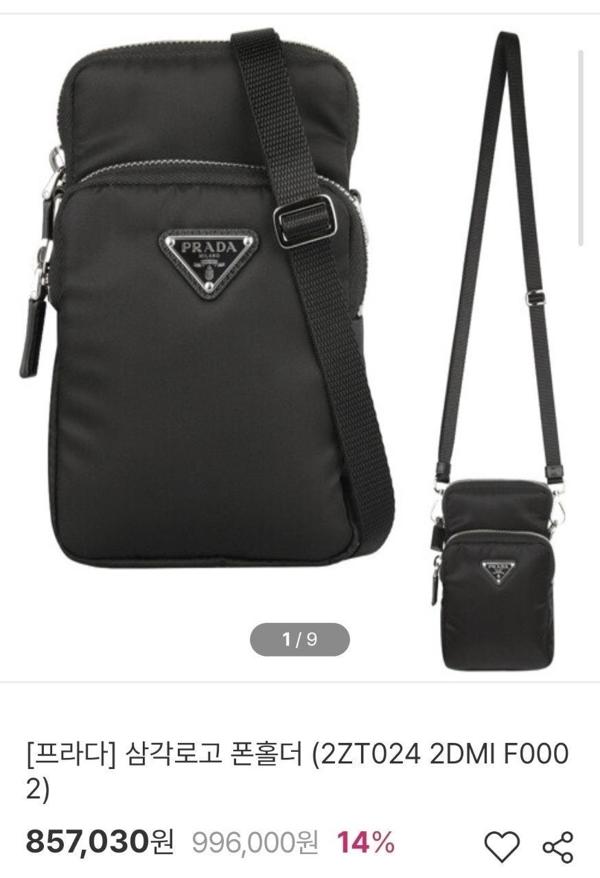Tap the 1/9 image page indicator
Image resolution: width=600 pixels, height=878 pixels.
click(x=299, y=639)
